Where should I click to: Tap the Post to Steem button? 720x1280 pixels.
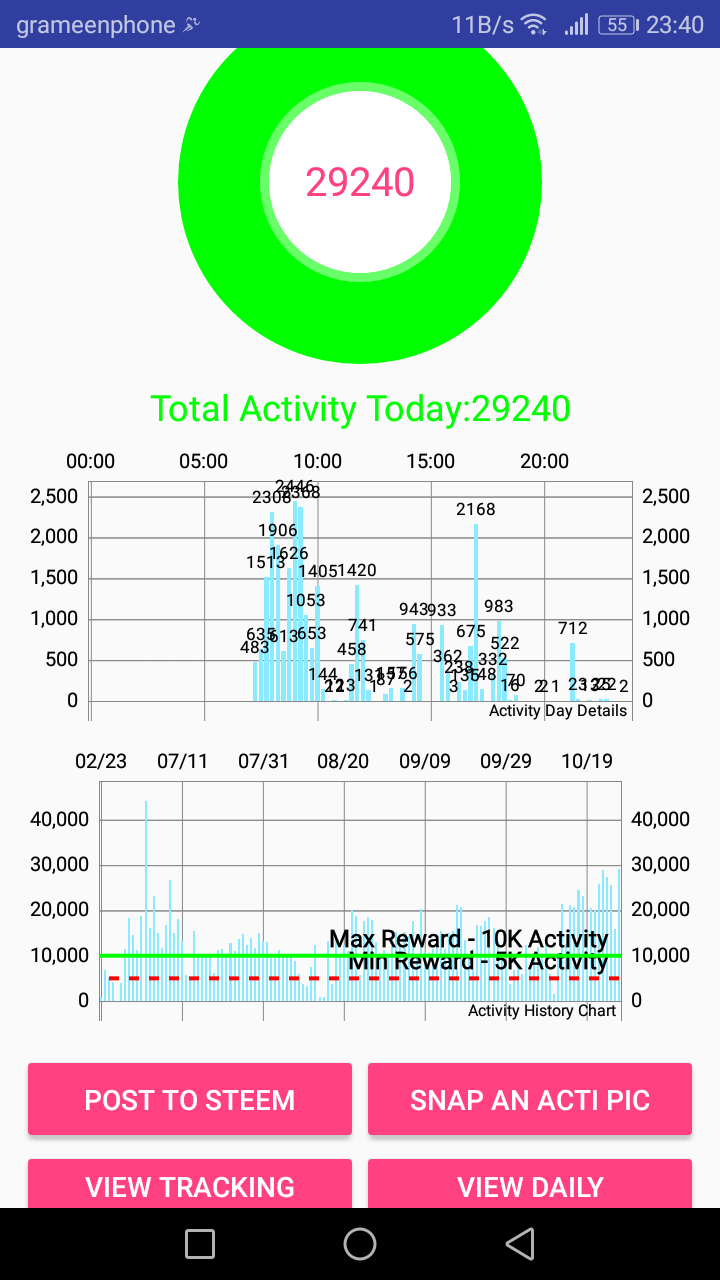190,1099
